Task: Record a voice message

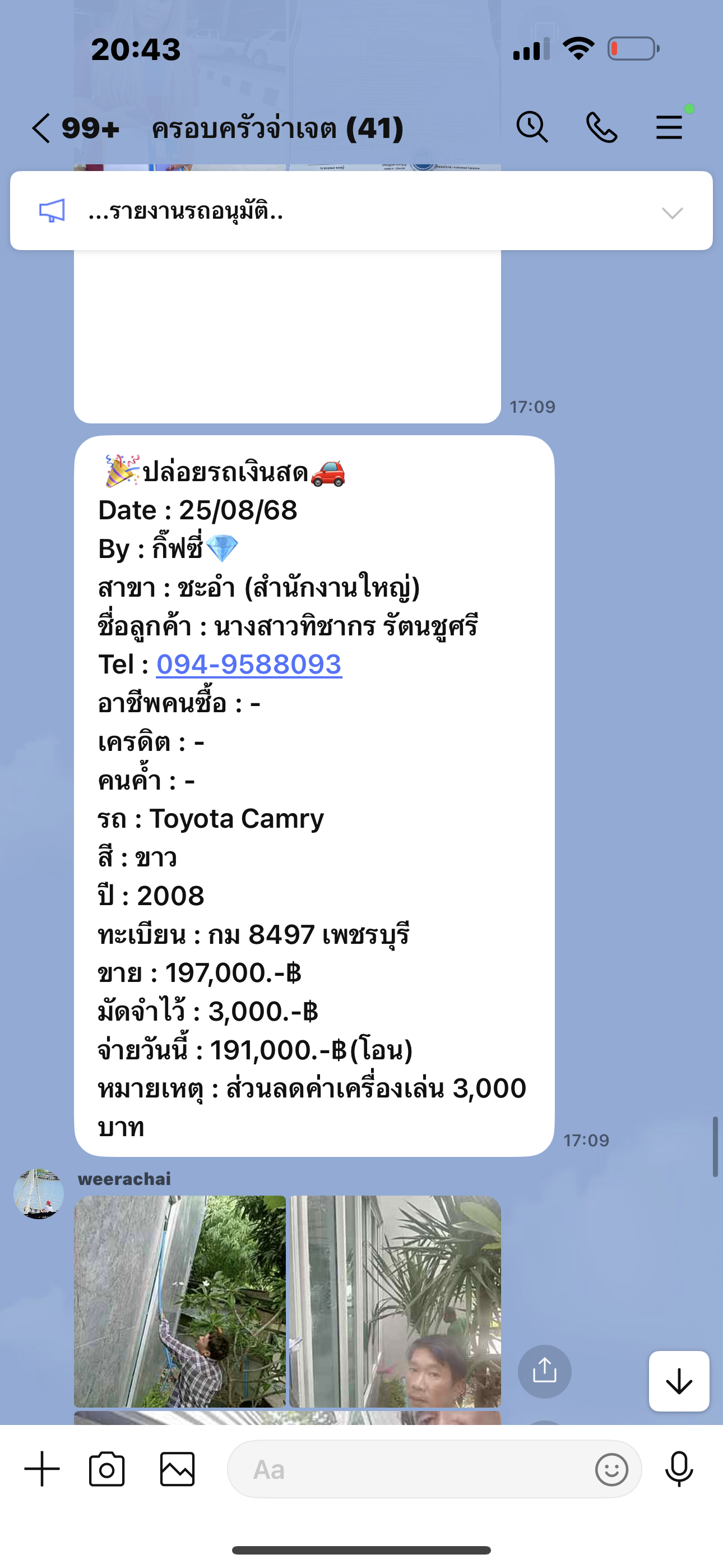Action: pos(679,1469)
